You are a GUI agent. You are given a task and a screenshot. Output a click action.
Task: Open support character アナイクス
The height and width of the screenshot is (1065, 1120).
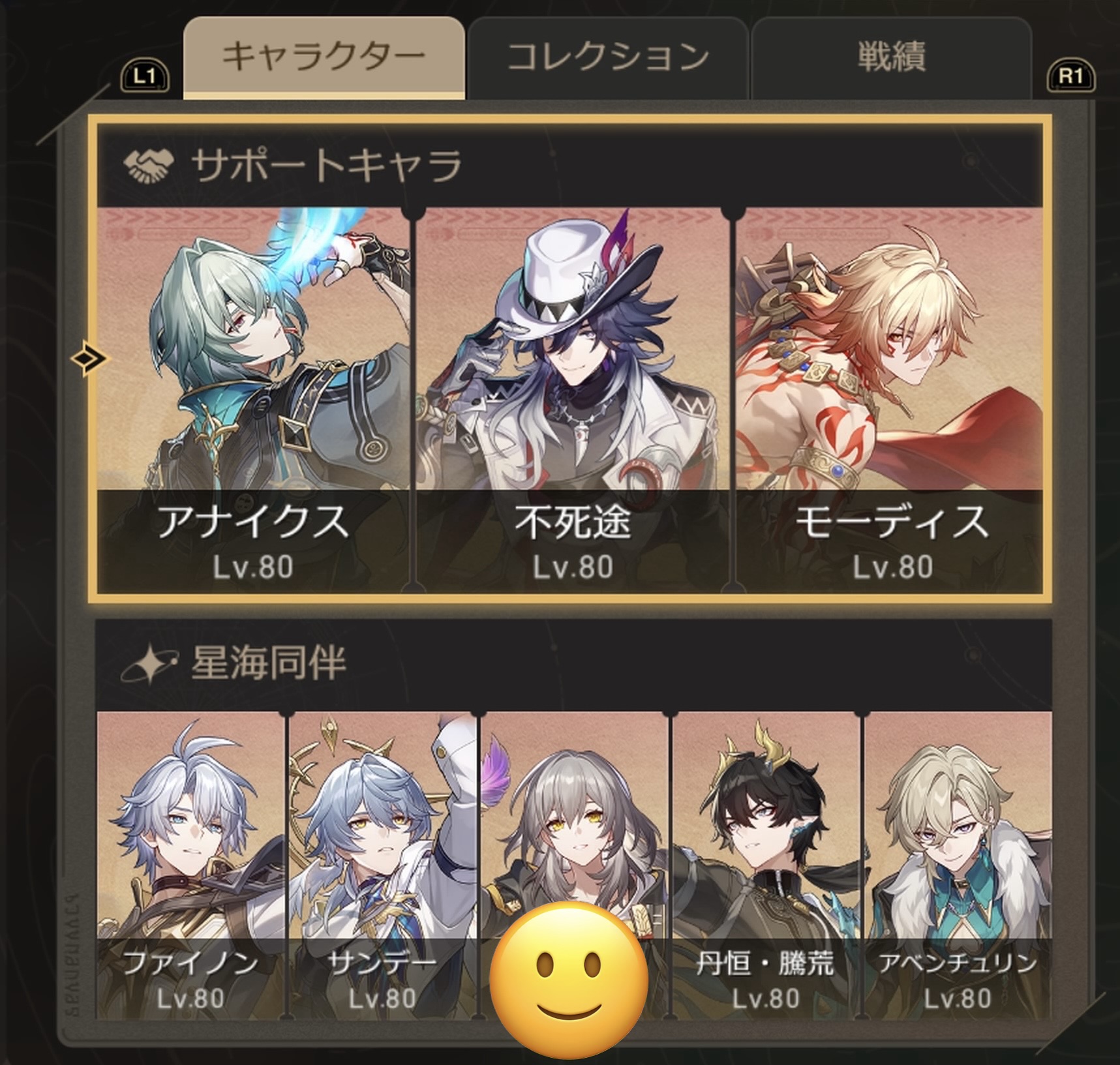253,398
